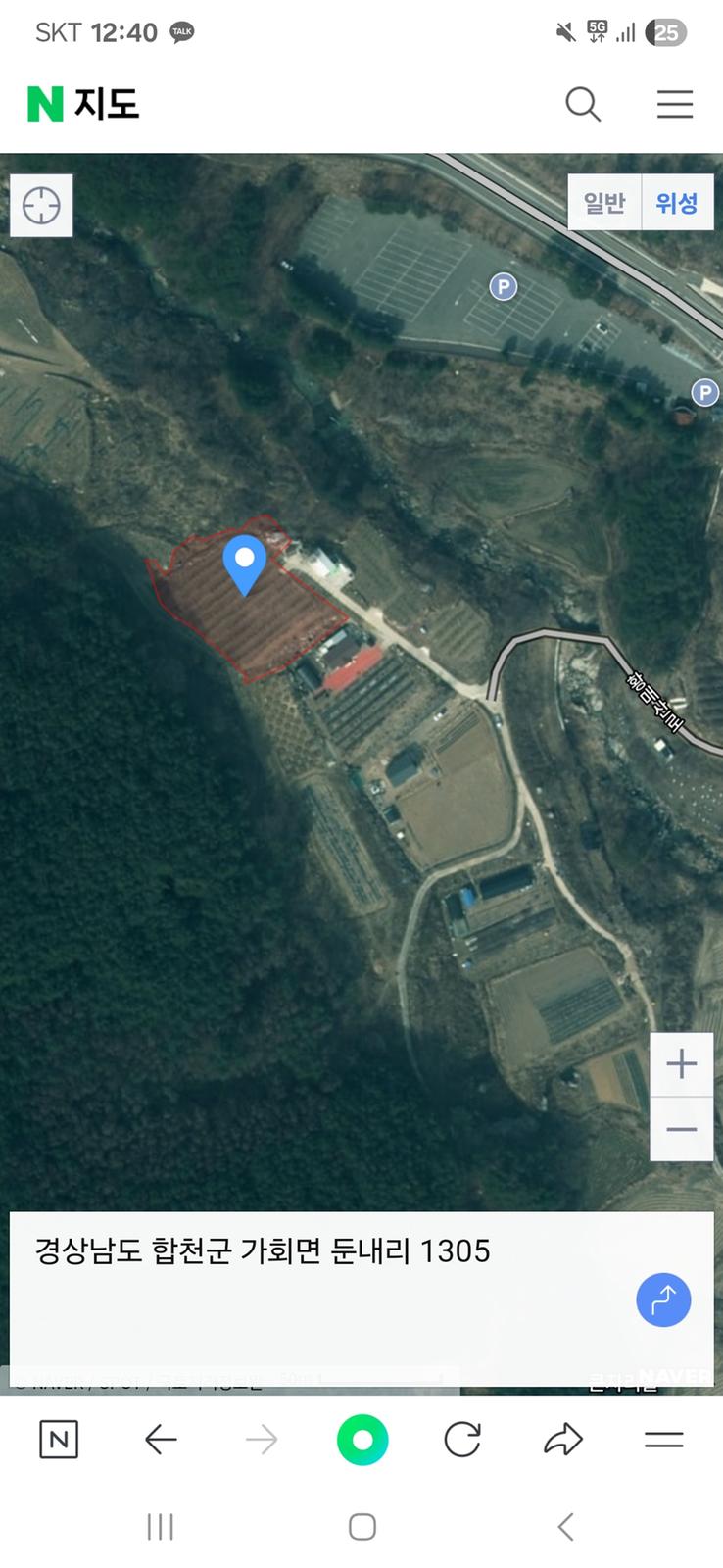Go back to the previous page

pyautogui.click(x=161, y=1440)
